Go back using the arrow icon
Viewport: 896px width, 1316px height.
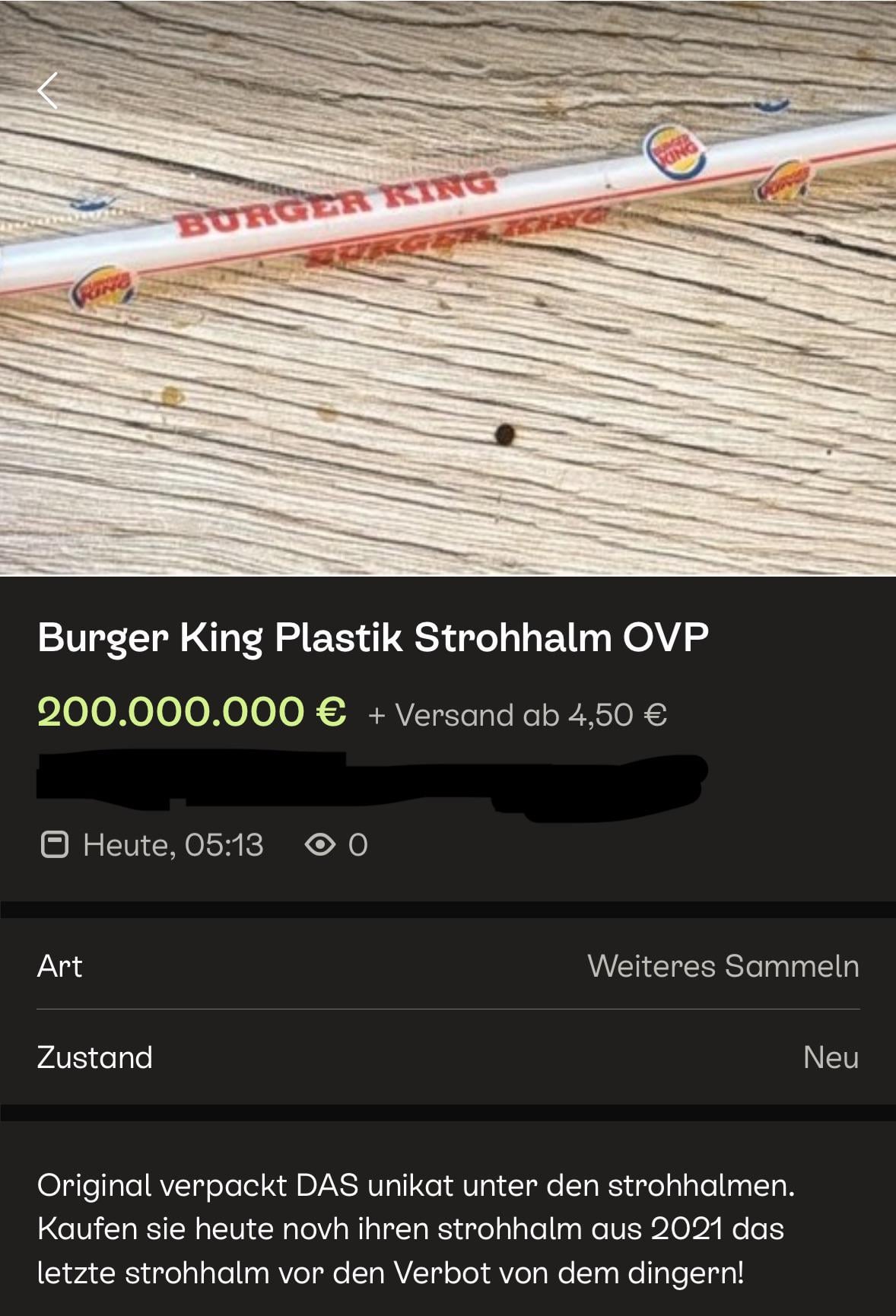48,91
